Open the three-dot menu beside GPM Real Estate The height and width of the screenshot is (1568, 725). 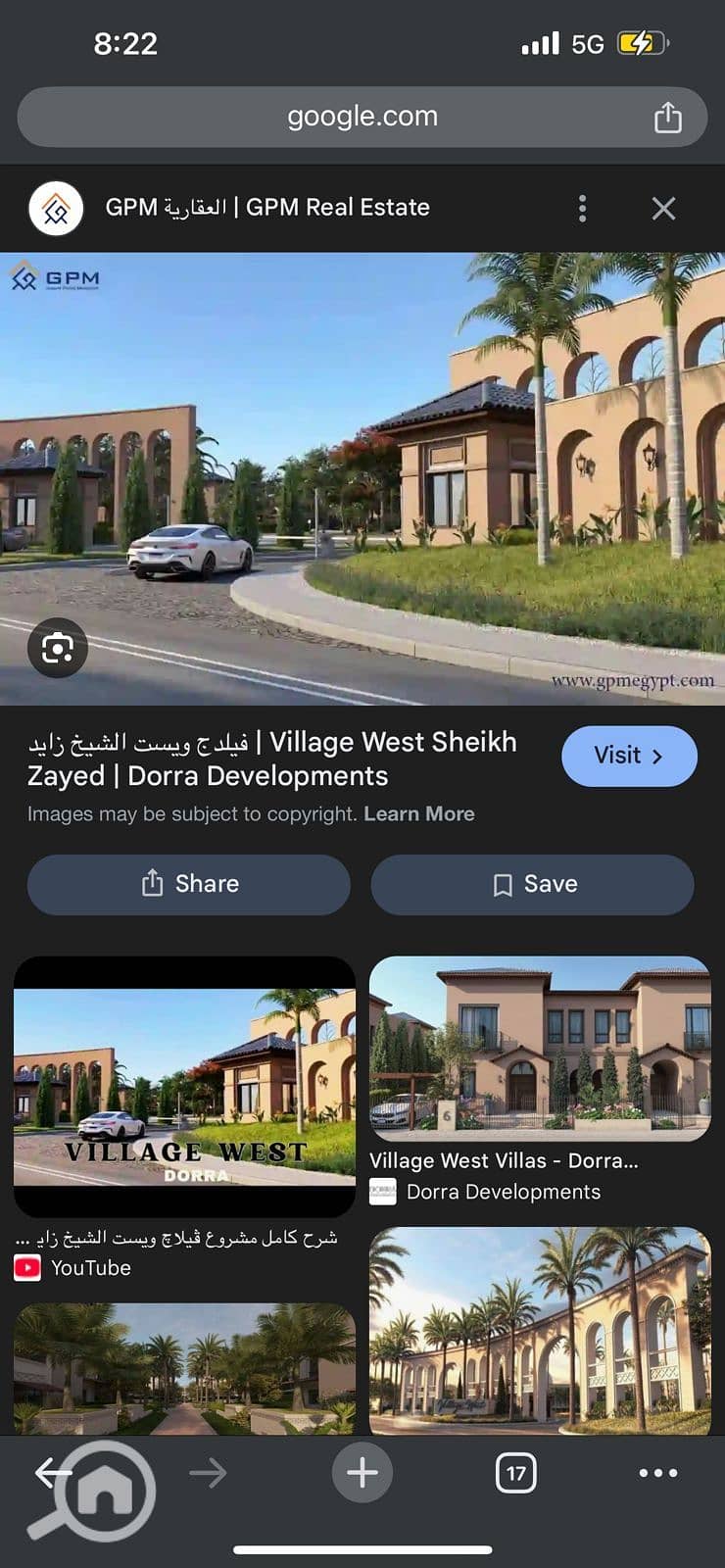tap(582, 208)
